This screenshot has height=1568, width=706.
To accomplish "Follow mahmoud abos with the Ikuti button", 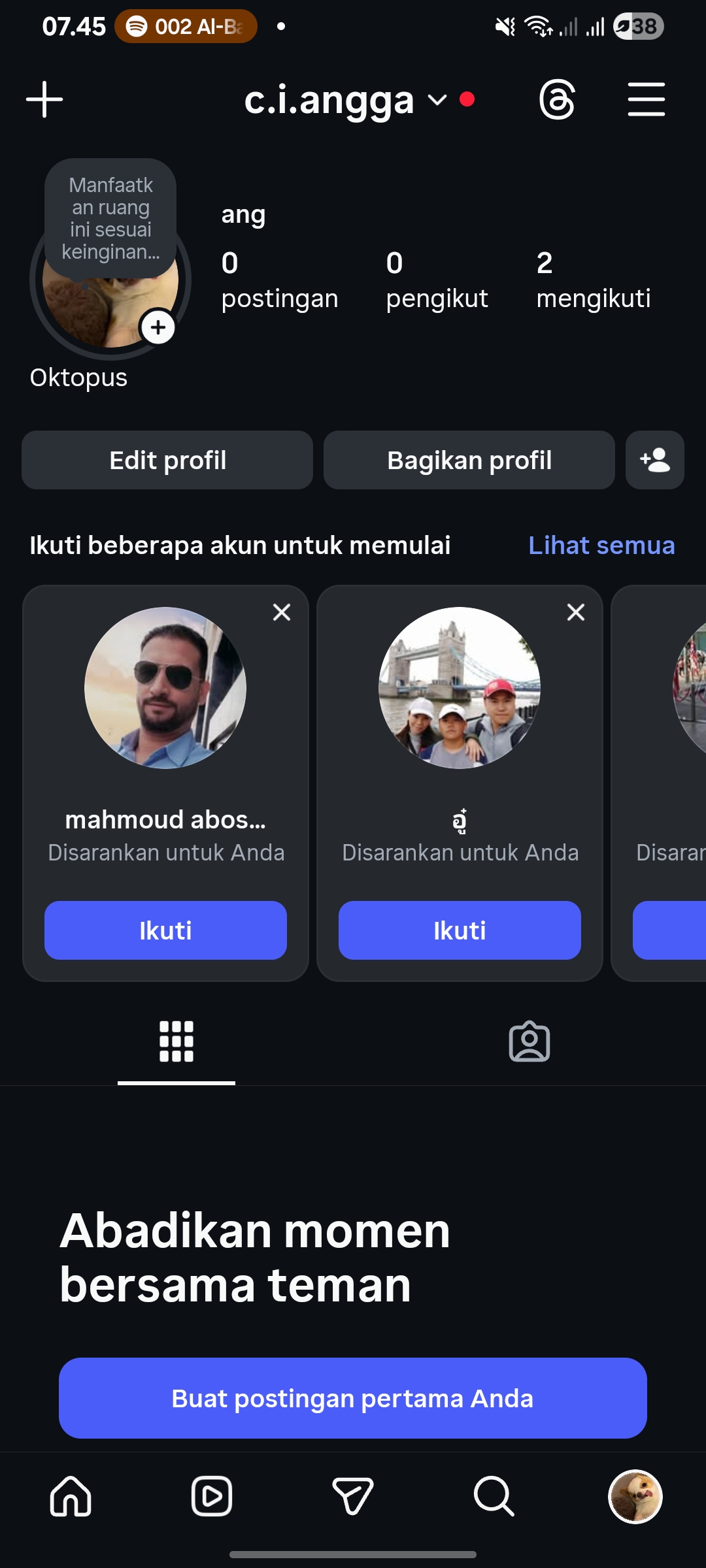I will pyautogui.click(x=165, y=930).
